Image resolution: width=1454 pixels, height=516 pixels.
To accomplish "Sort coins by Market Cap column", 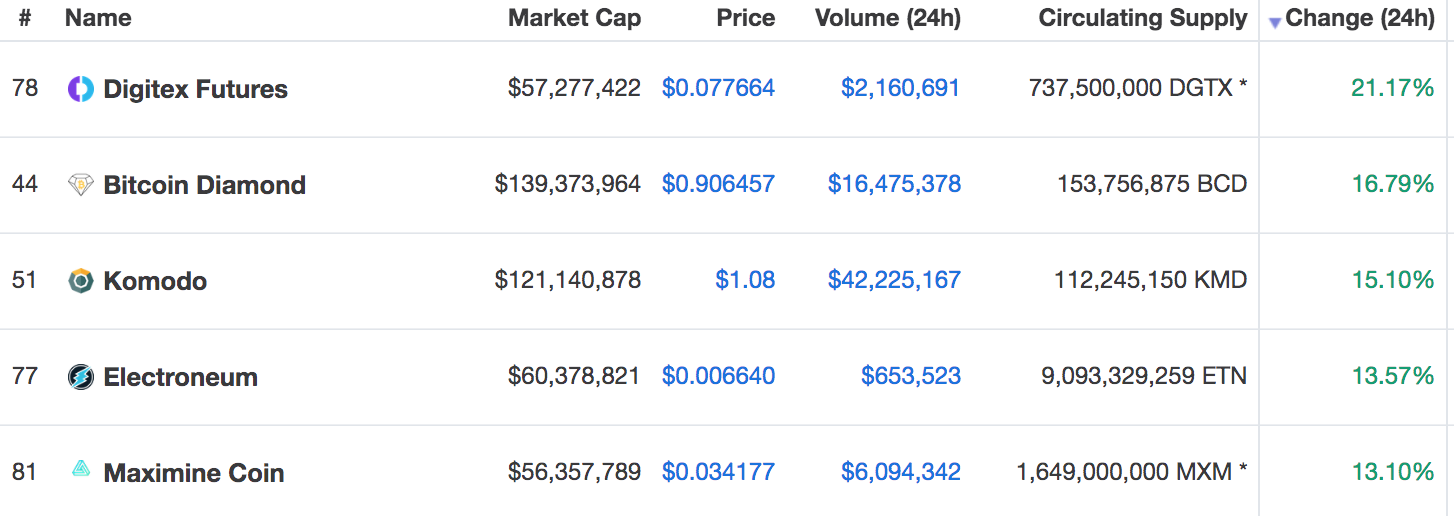I will pos(574,18).
